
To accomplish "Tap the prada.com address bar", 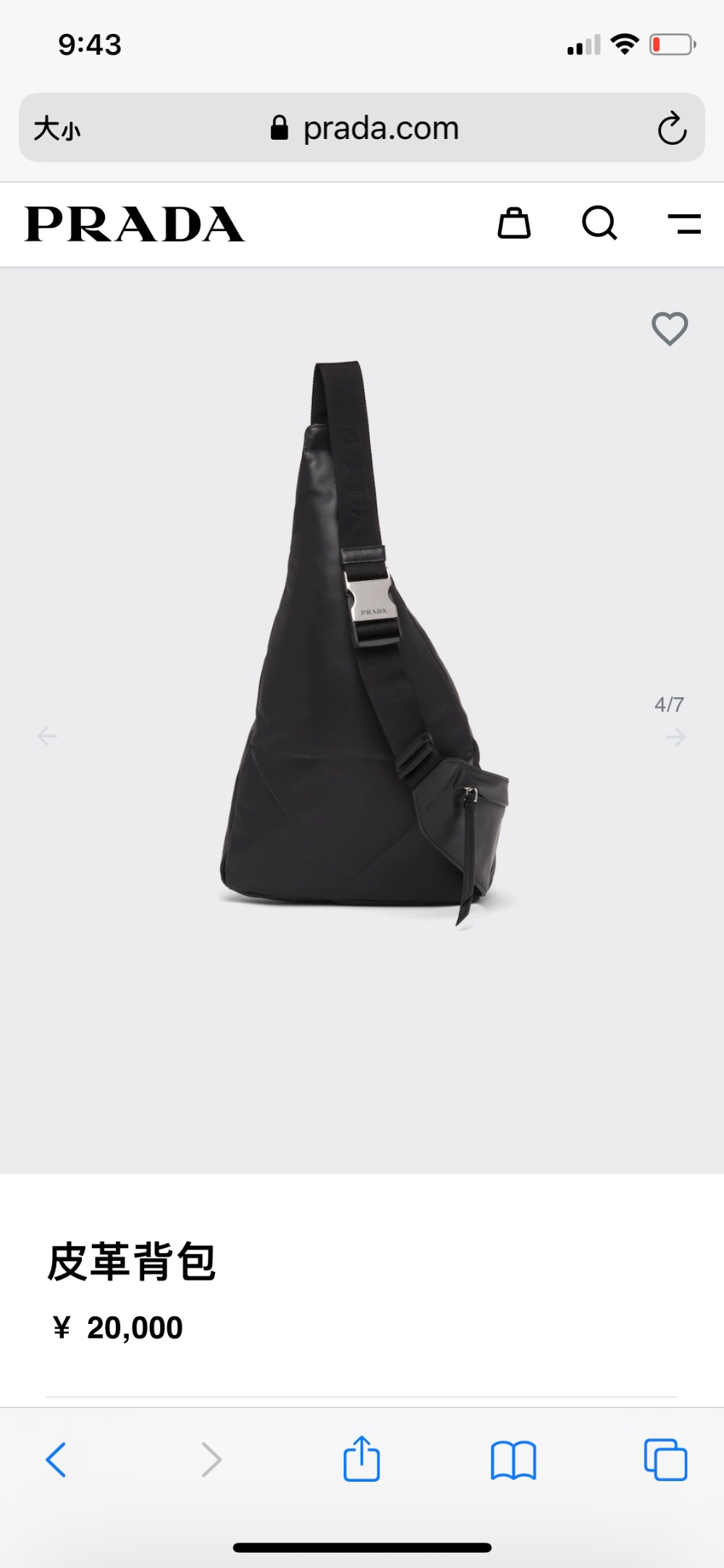I will (x=366, y=128).
